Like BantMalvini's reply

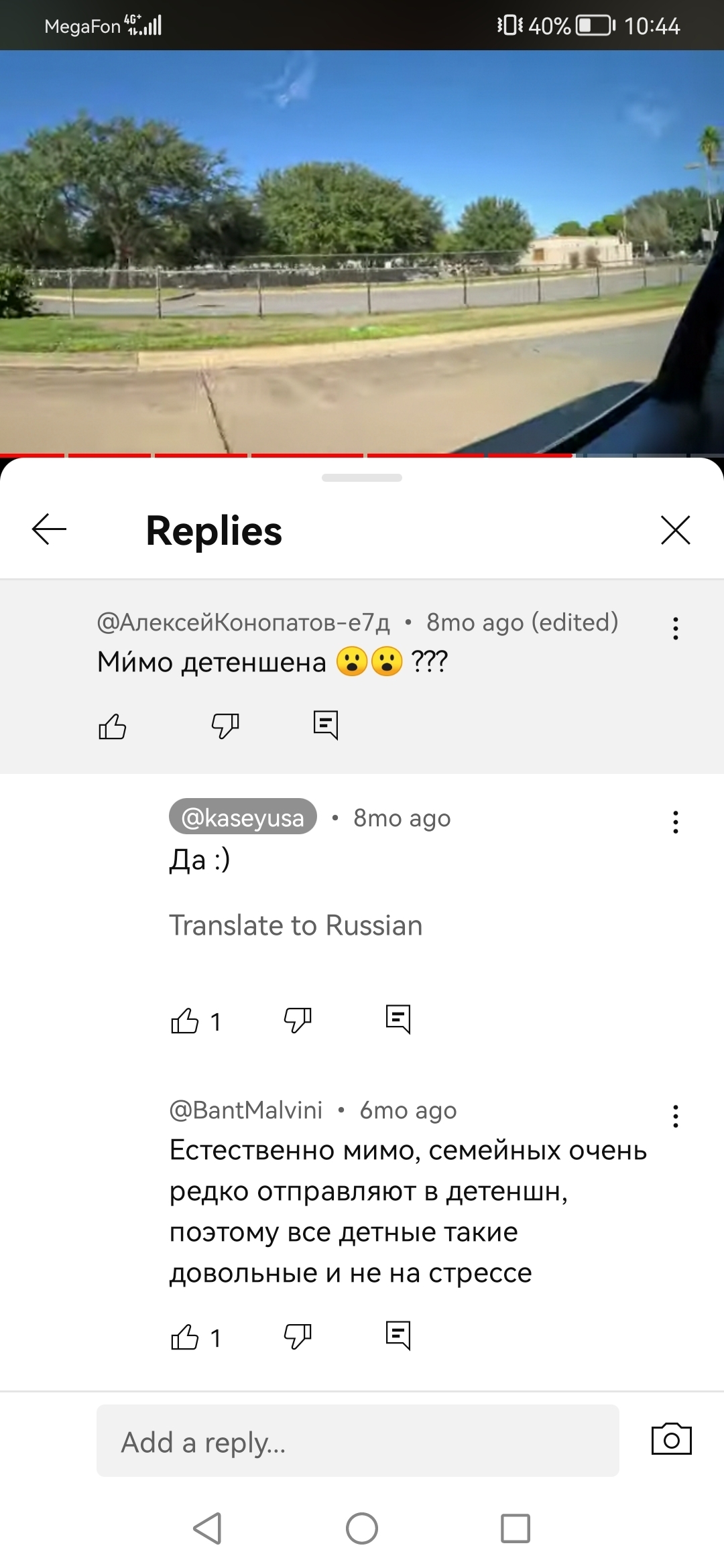[x=185, y=1337]
